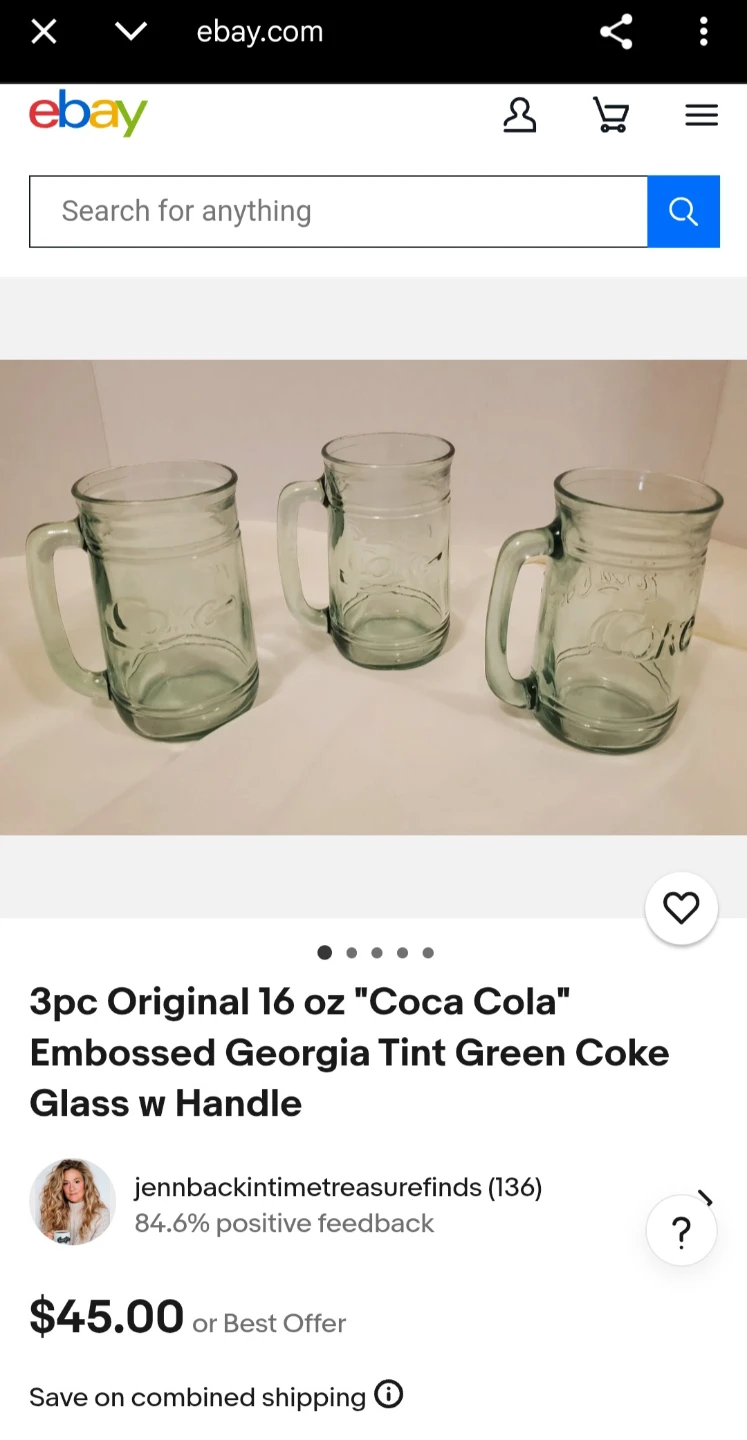This screenshot has height=1440, width=747.
Task: Toggle the heart favorite on the listing
Action: click(x=681, y=908)
